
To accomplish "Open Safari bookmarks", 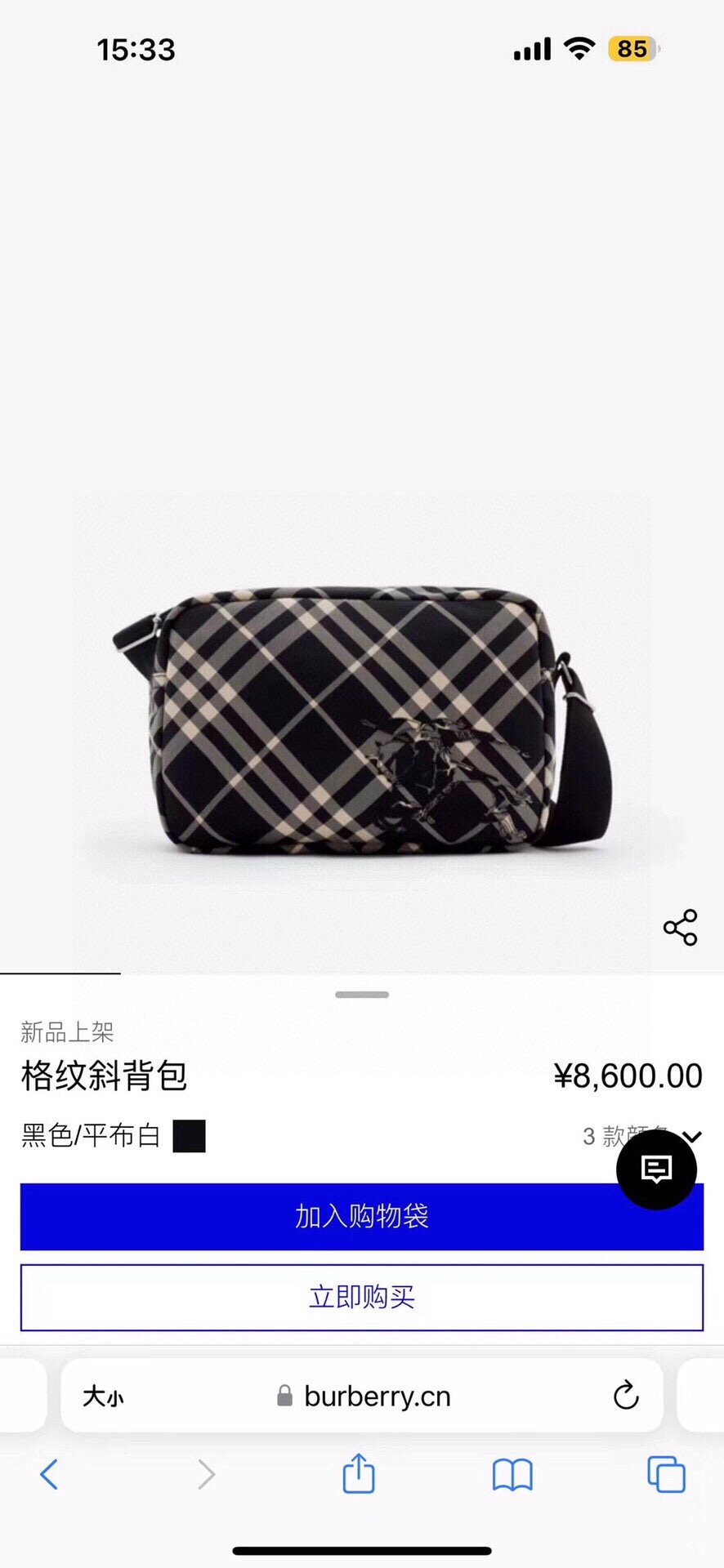I will click(x=512, y=1475).
